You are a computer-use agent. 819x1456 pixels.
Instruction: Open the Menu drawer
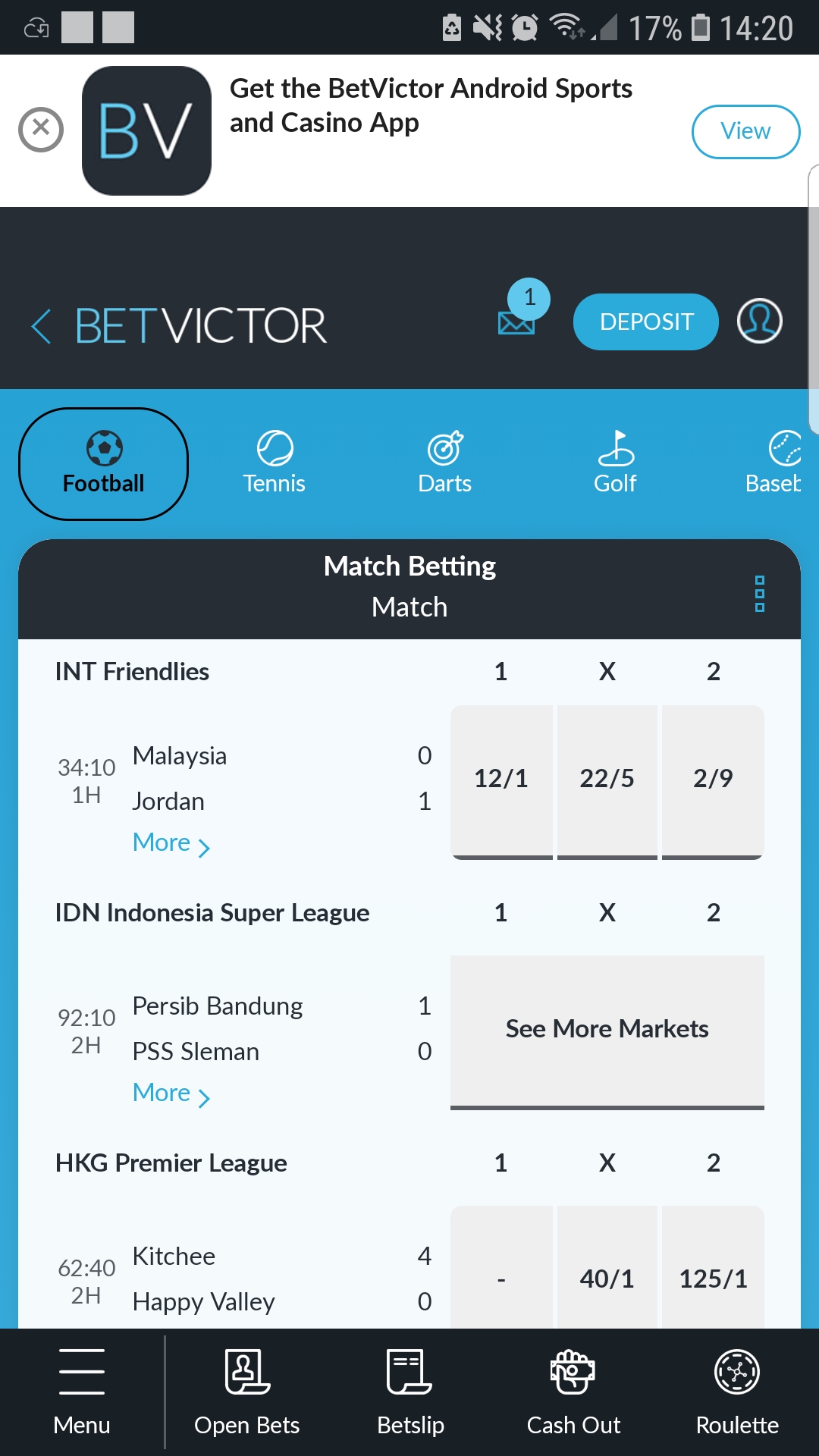tap(82, 1392)
